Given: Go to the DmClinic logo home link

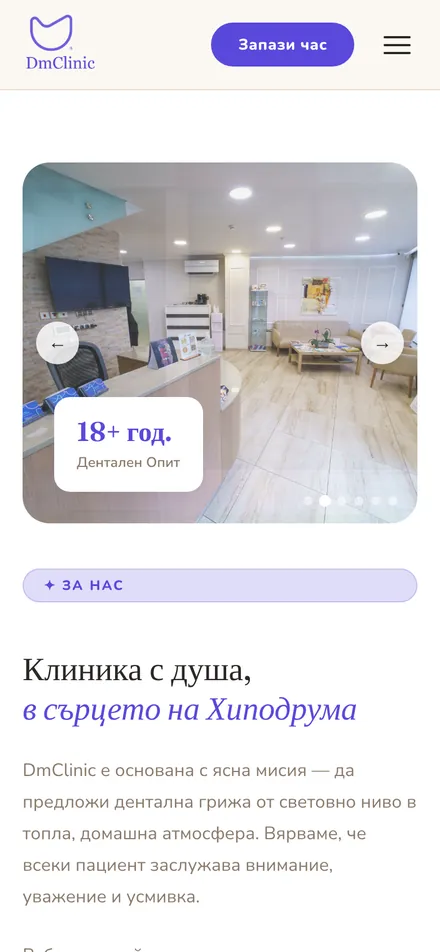Looking at the screenshot, I should tap(60, 42).
